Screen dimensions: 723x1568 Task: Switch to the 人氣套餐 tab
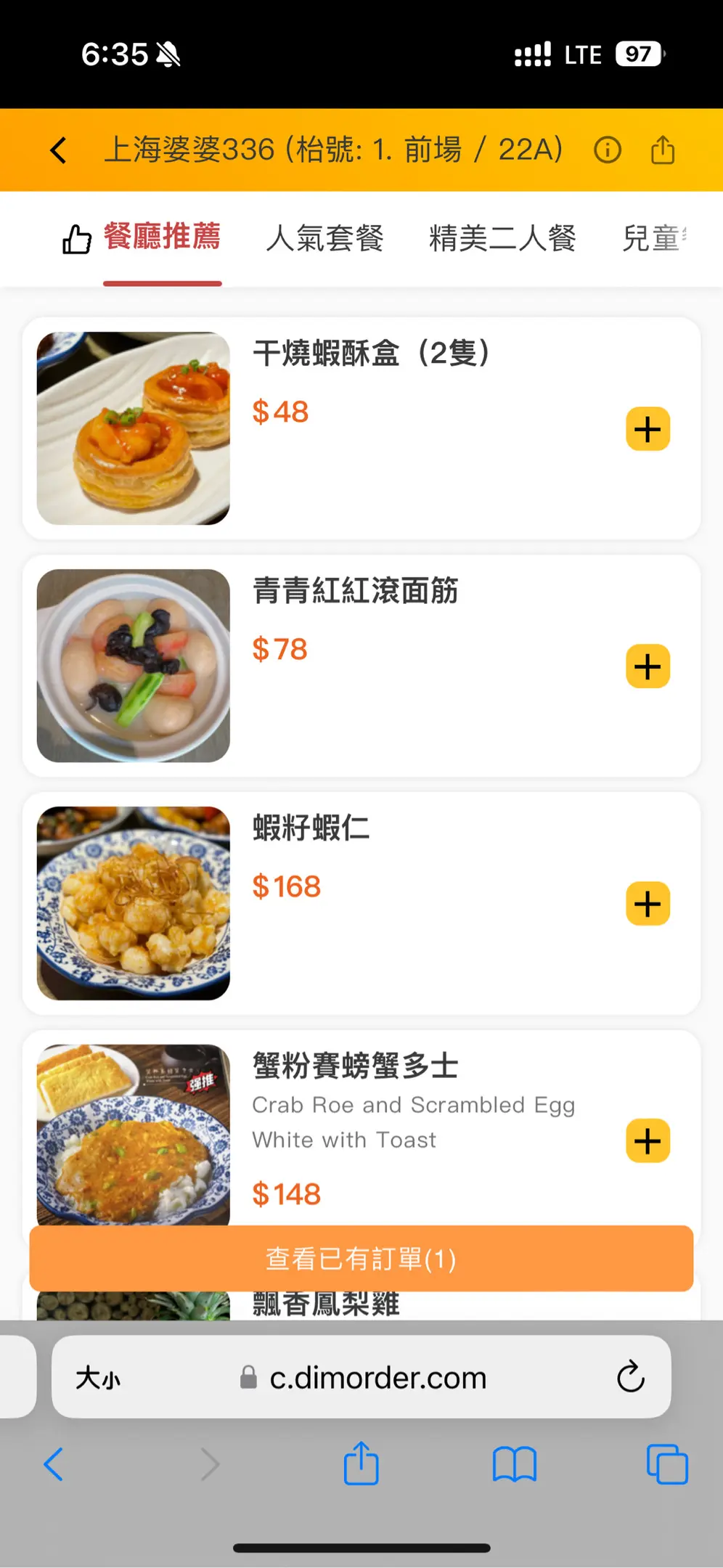click(324, 238)
